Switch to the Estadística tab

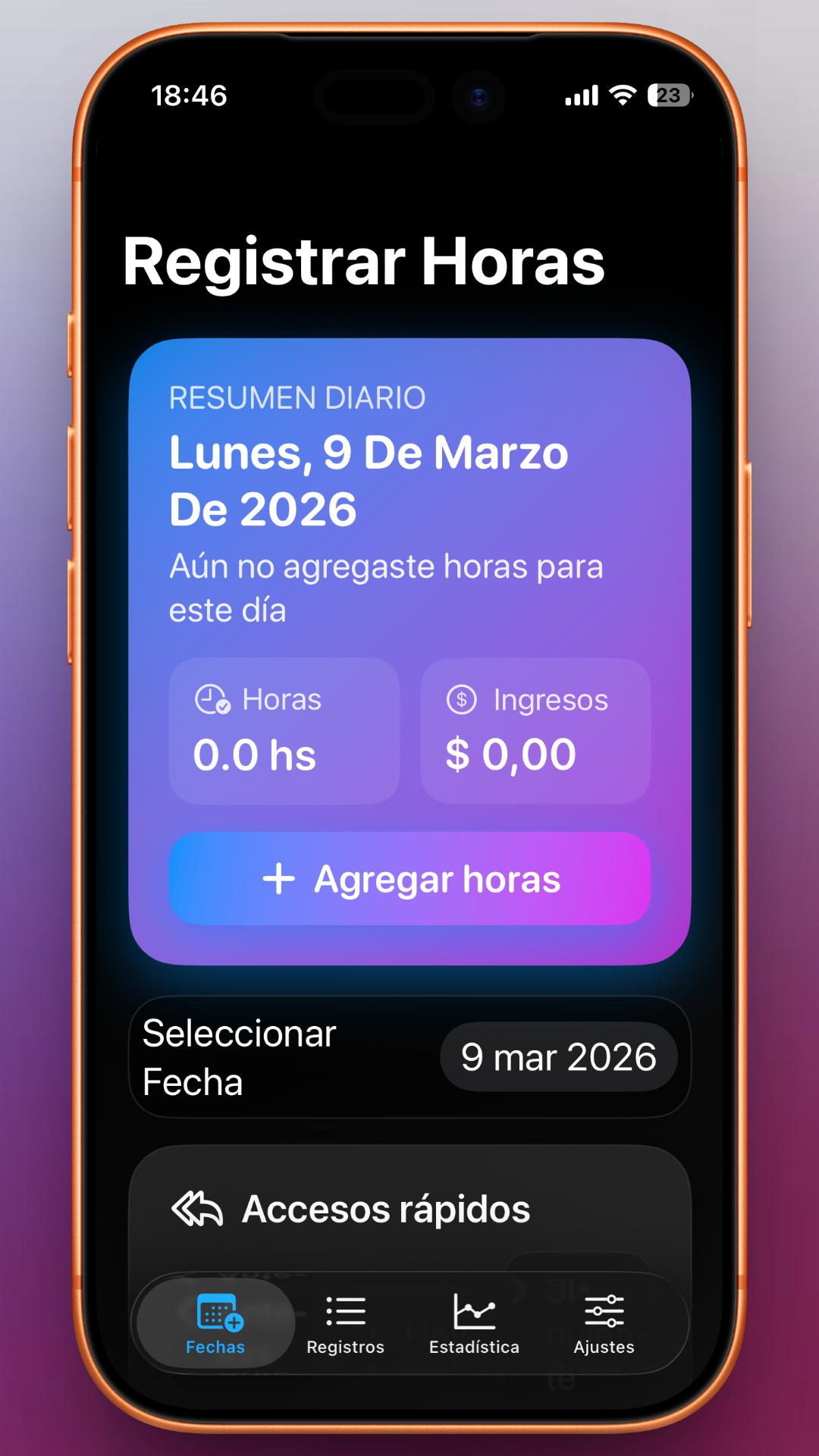point(475,1323)
